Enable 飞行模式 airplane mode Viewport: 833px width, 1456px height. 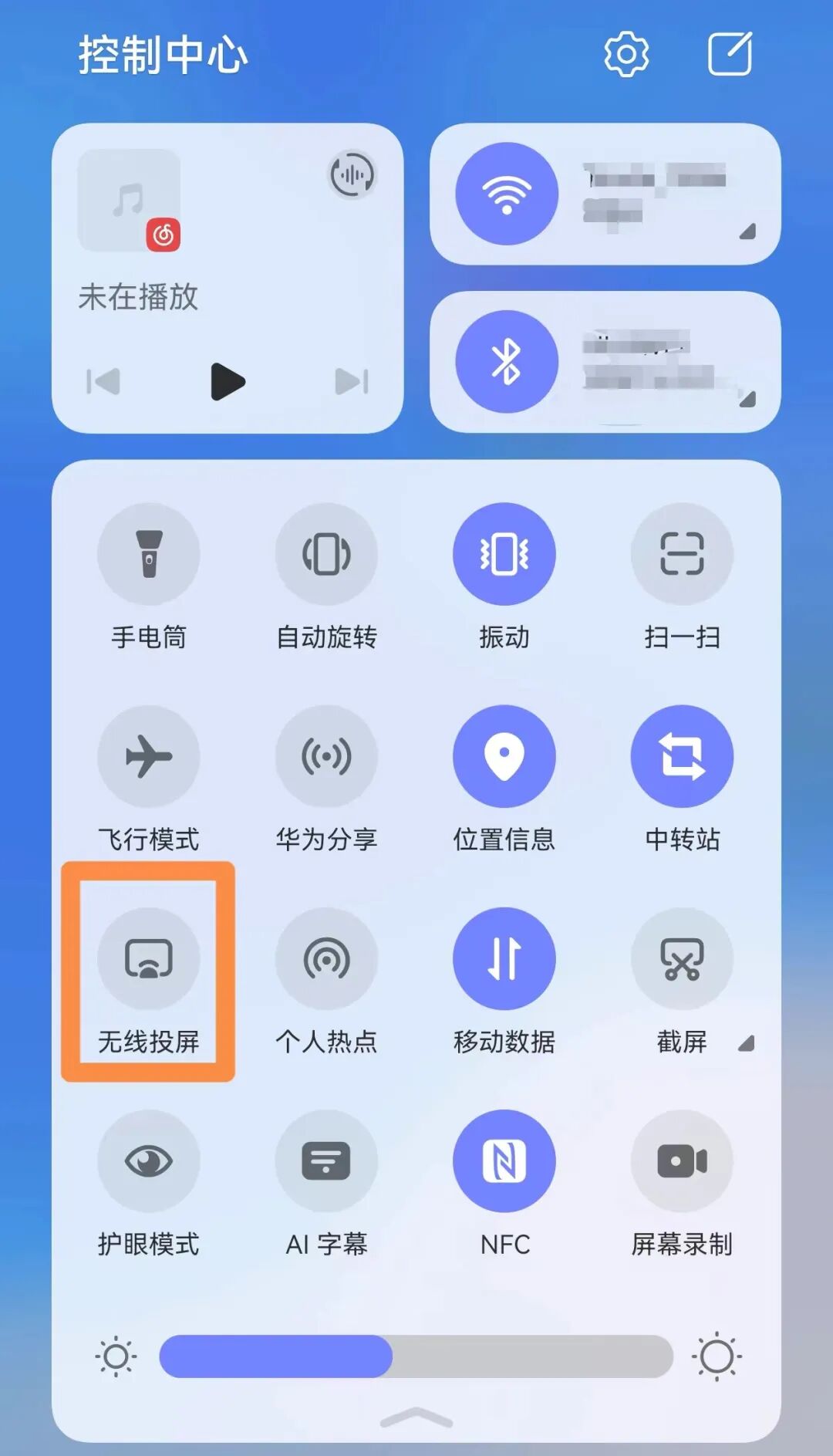pyautogui.click(x=149, y=756)
